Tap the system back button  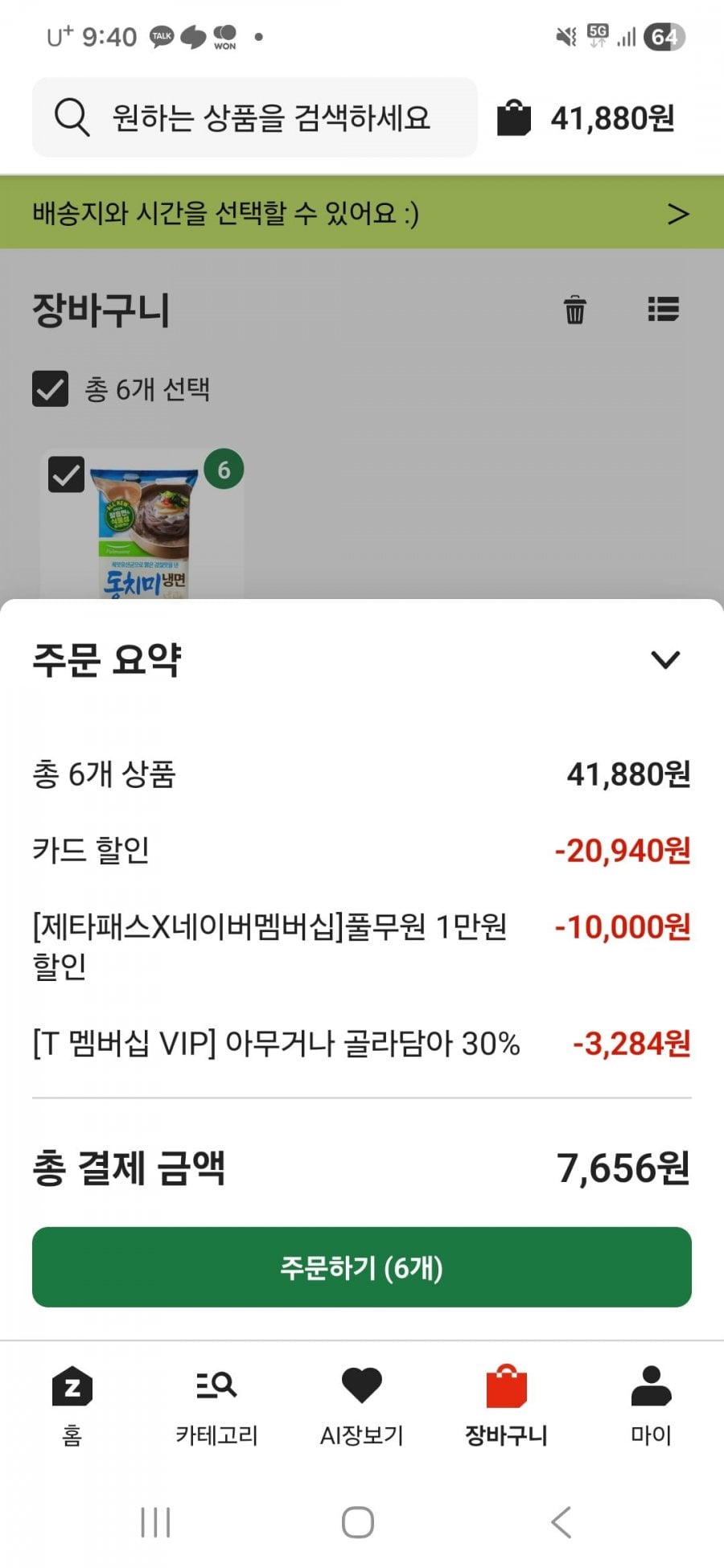(x=562, y=1522)
